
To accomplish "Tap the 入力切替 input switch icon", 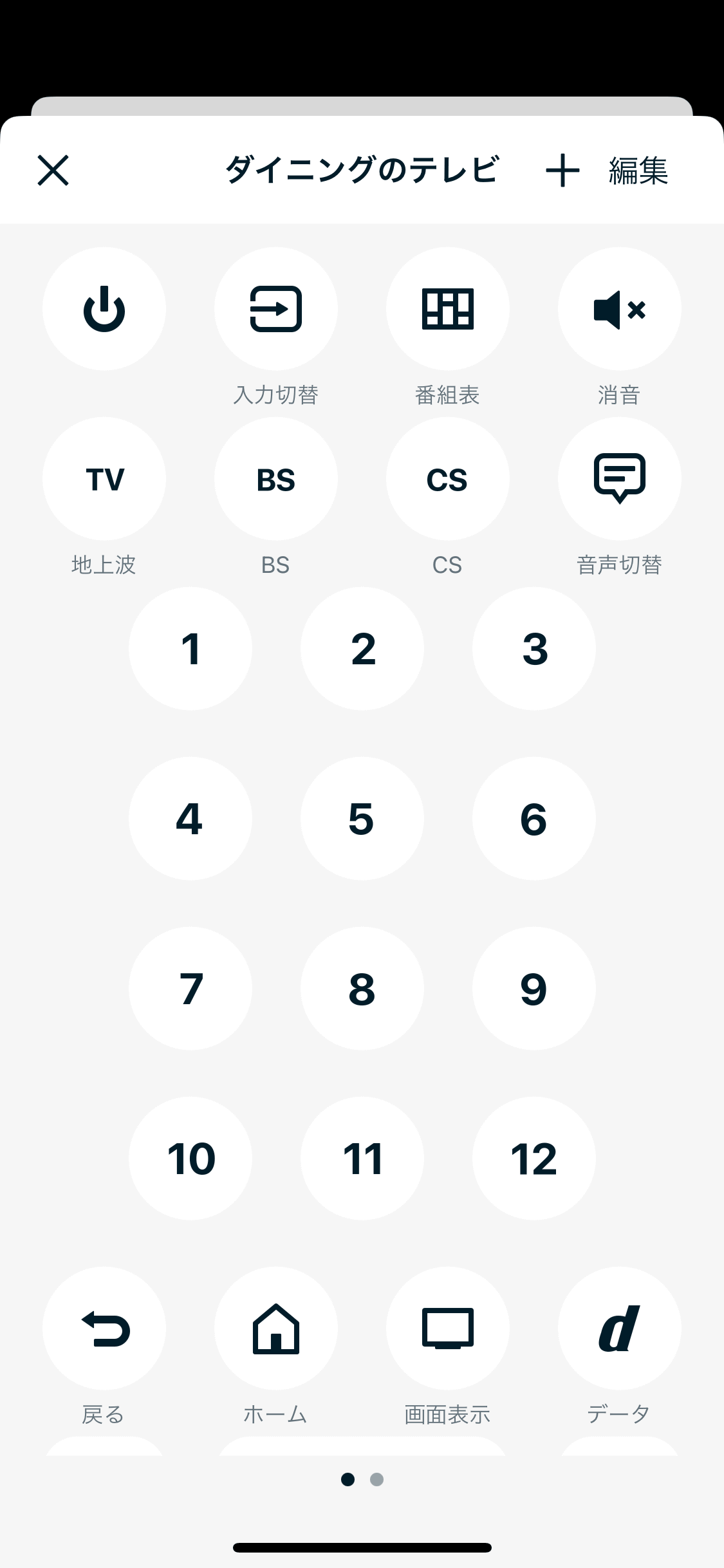I will tap(275, 308).
